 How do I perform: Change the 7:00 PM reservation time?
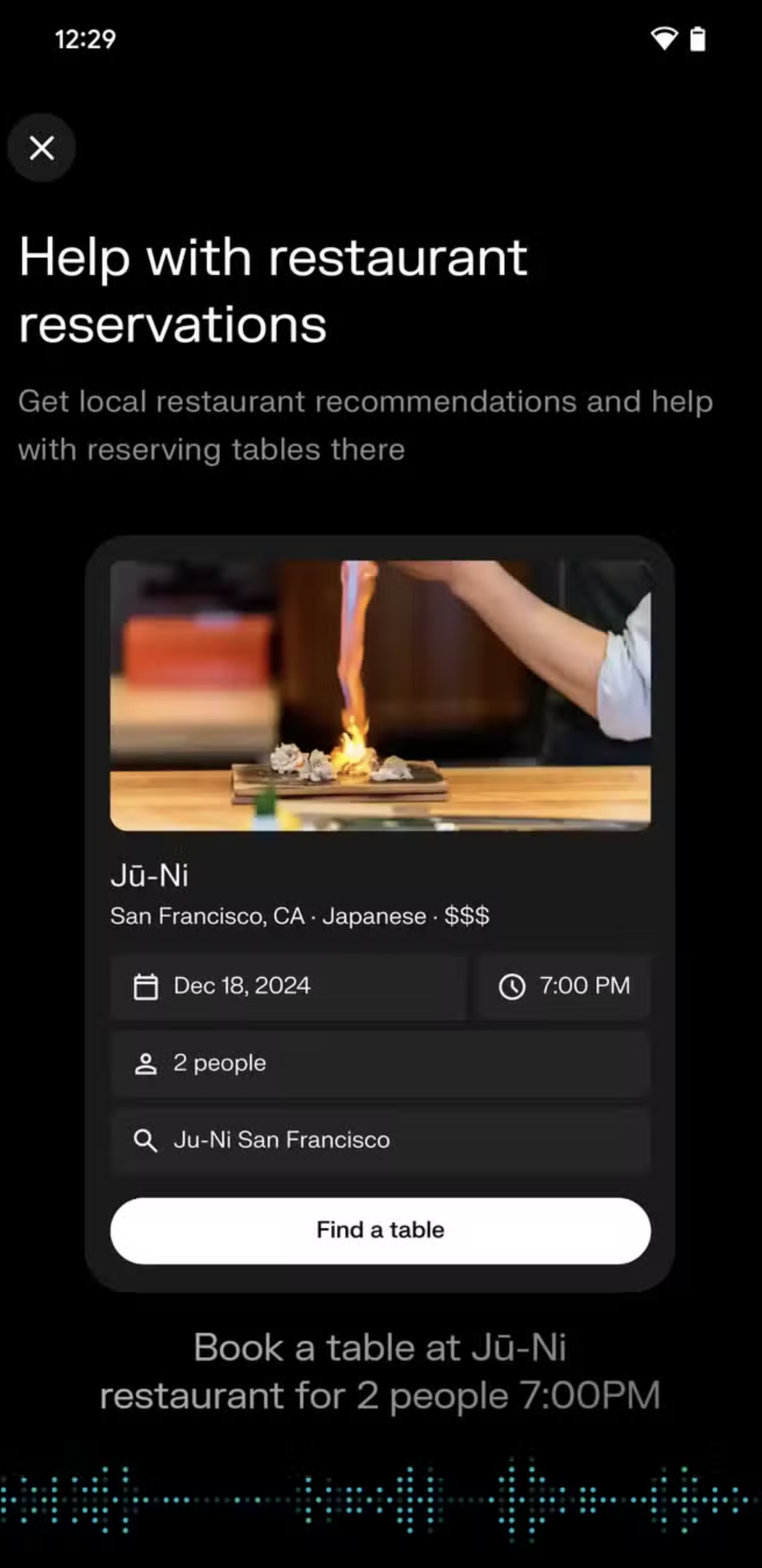563,986
